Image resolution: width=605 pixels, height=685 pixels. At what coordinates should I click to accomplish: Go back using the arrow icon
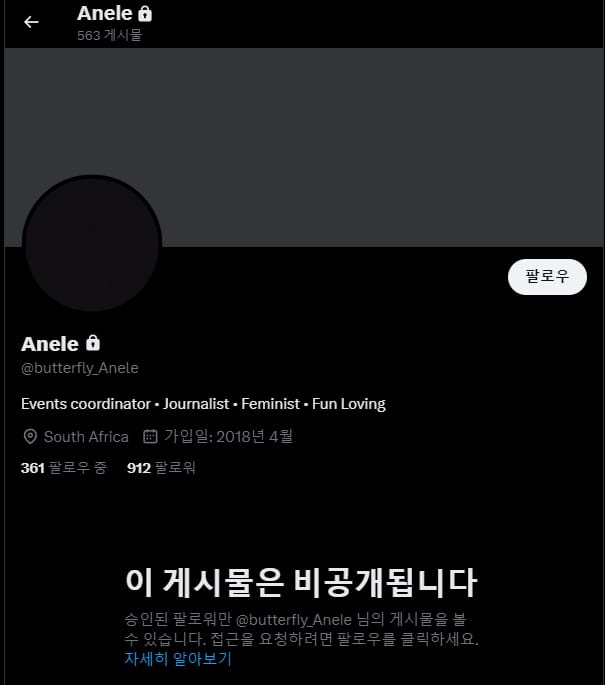31,22
